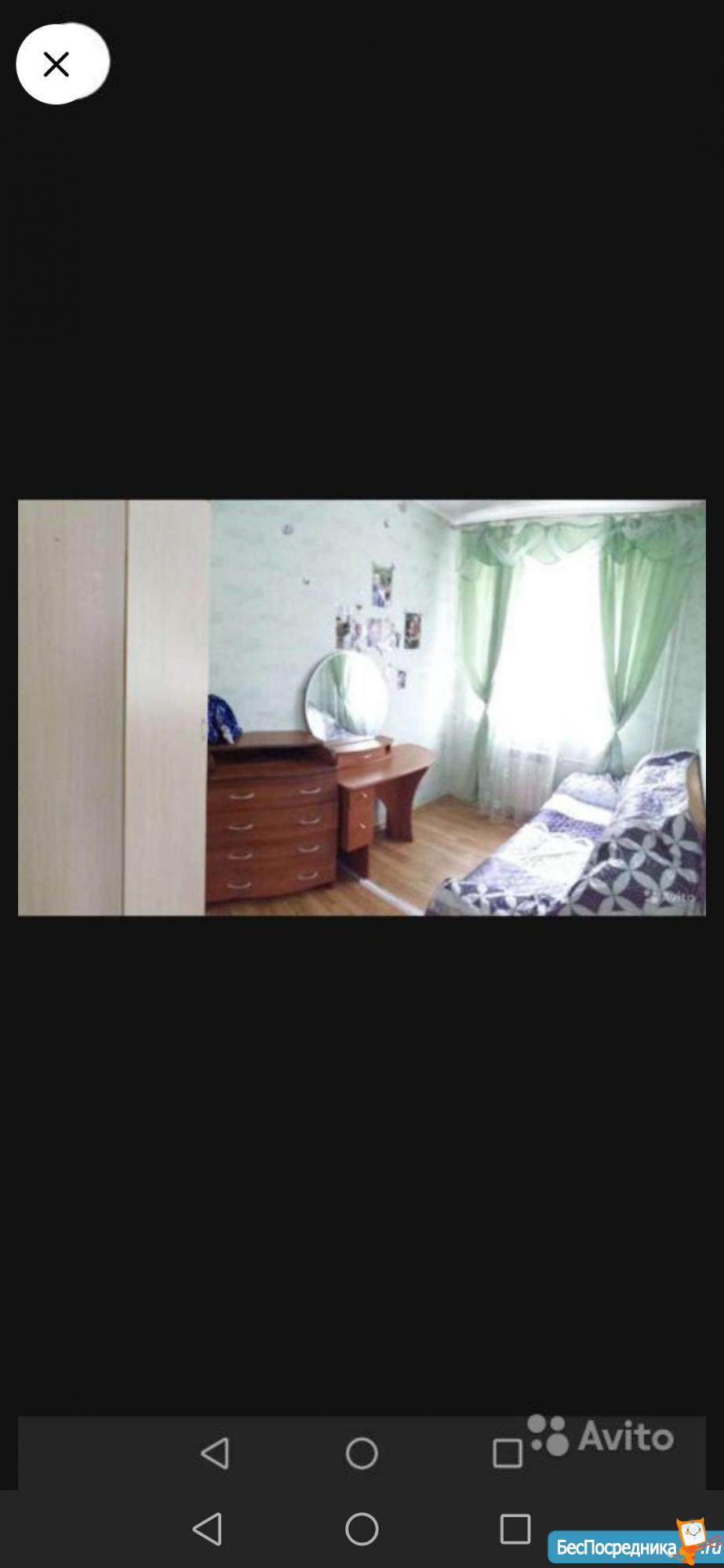Tap the system back button
Screen dimensions: 724x1568
coord(207,1528)
